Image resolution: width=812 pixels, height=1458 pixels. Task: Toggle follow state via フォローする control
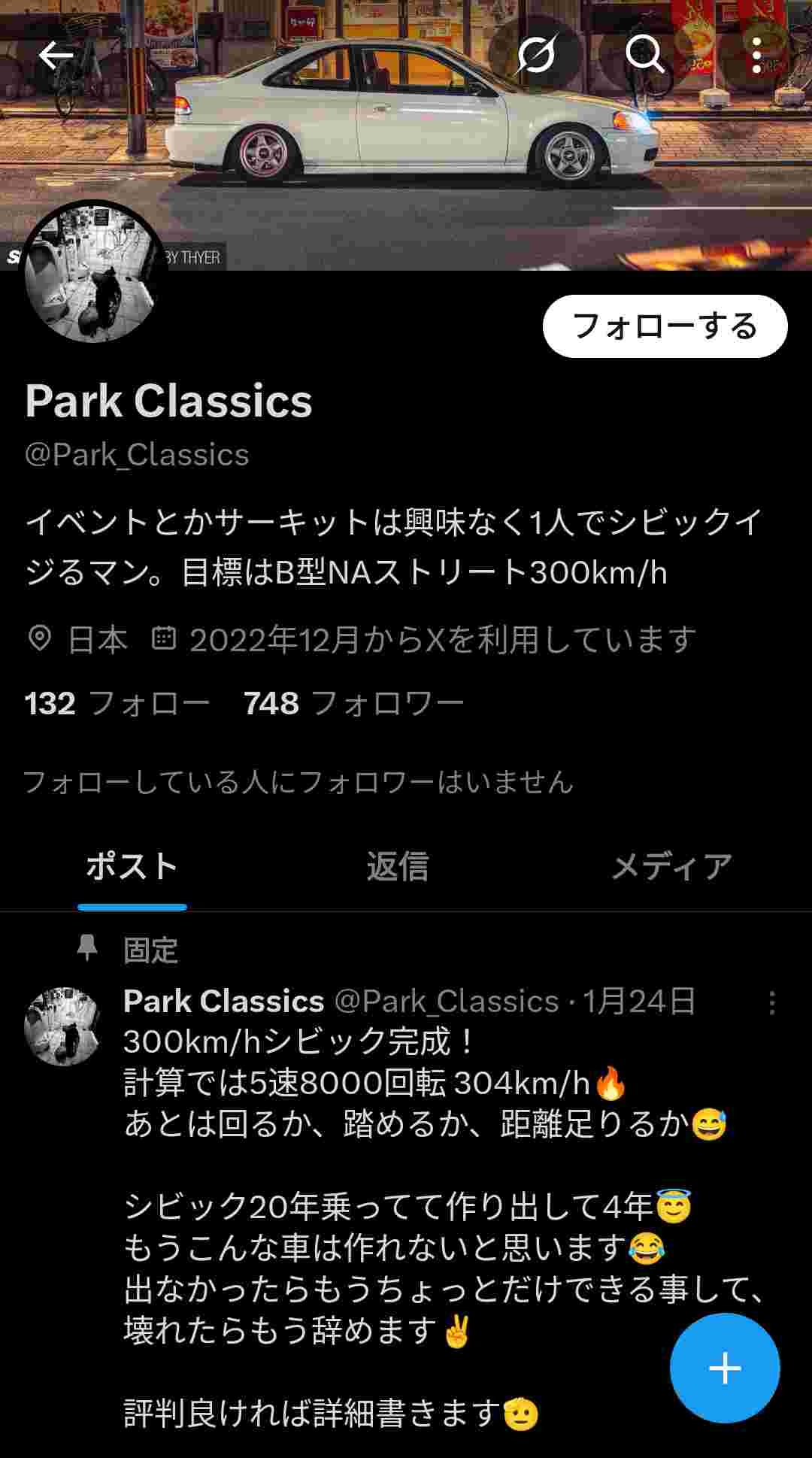click(x=665, y=325)
